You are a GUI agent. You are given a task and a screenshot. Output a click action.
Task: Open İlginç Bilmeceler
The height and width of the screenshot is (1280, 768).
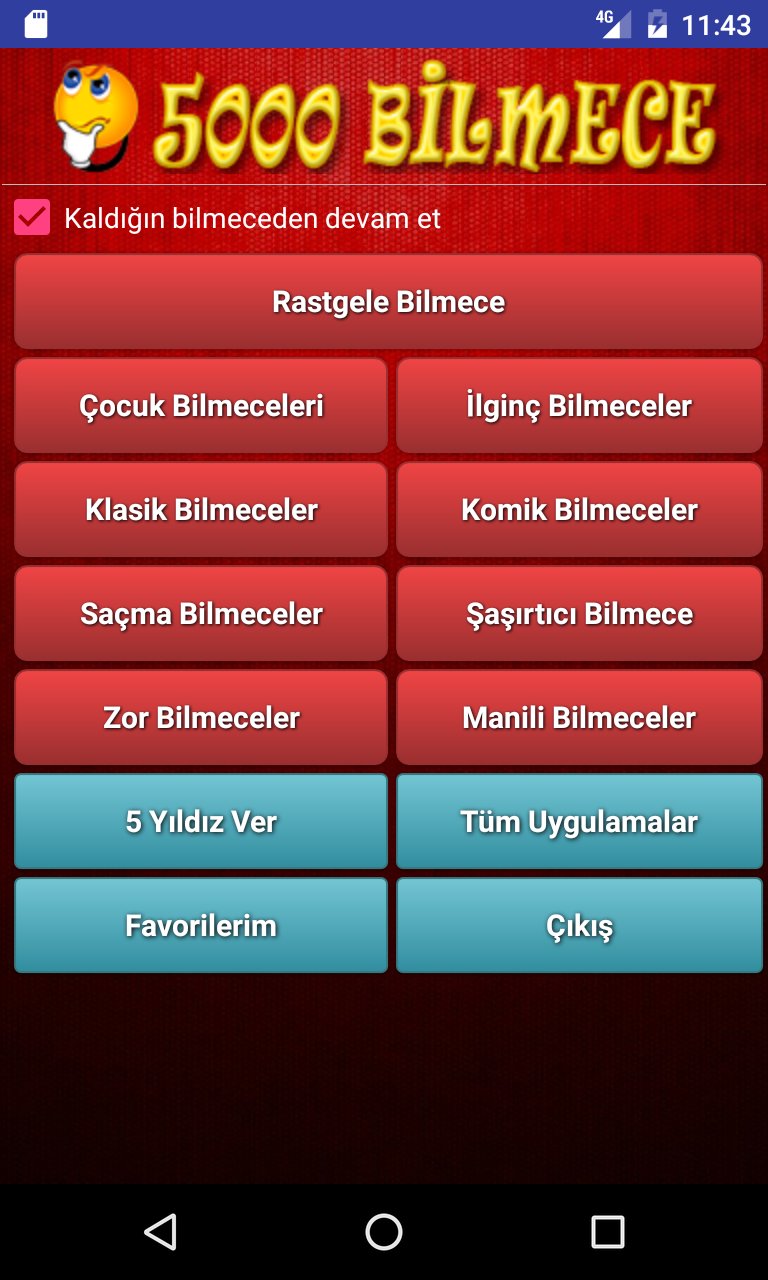(579, 406)
